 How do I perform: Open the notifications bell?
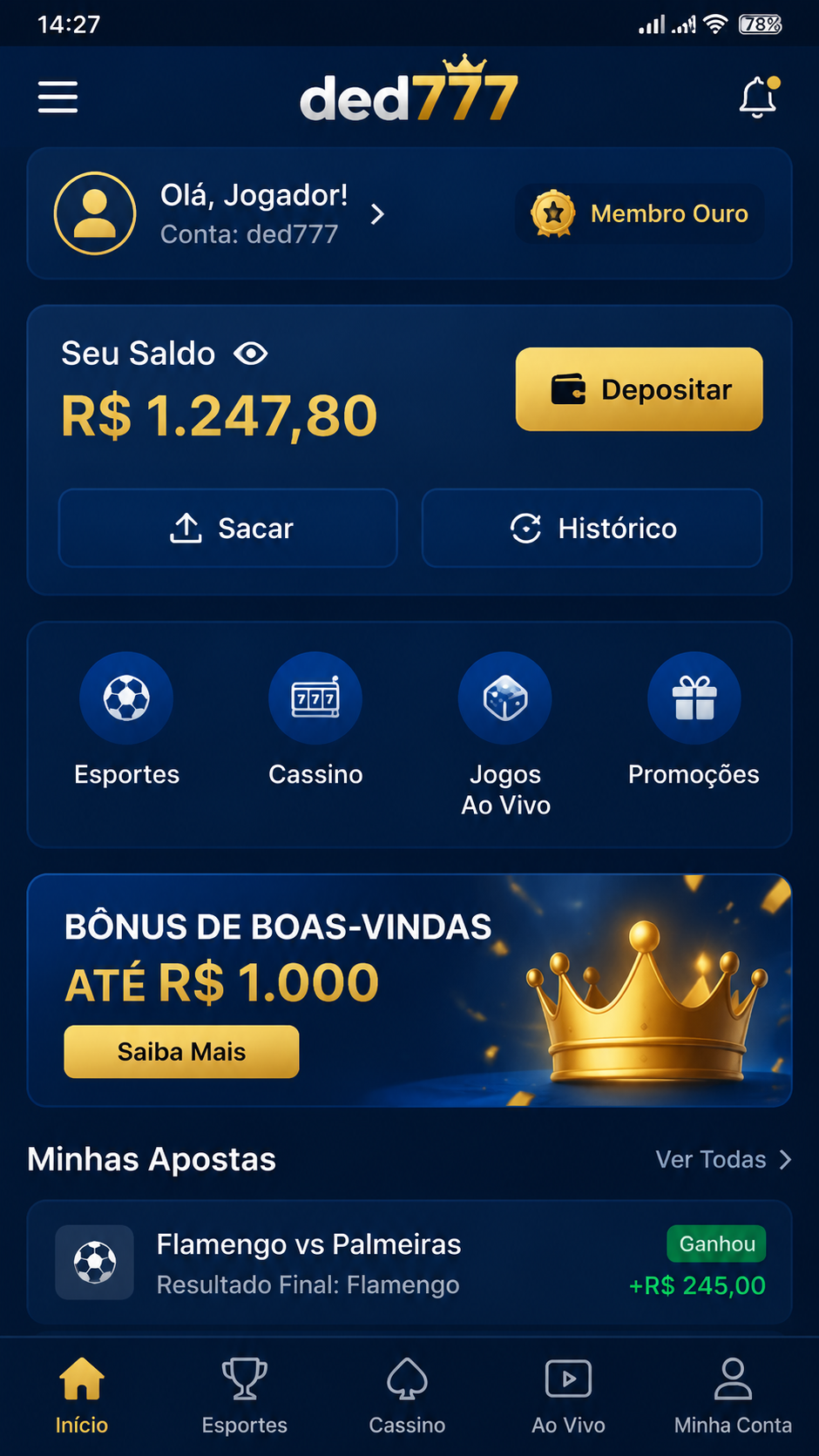click(x=759, y=97)
